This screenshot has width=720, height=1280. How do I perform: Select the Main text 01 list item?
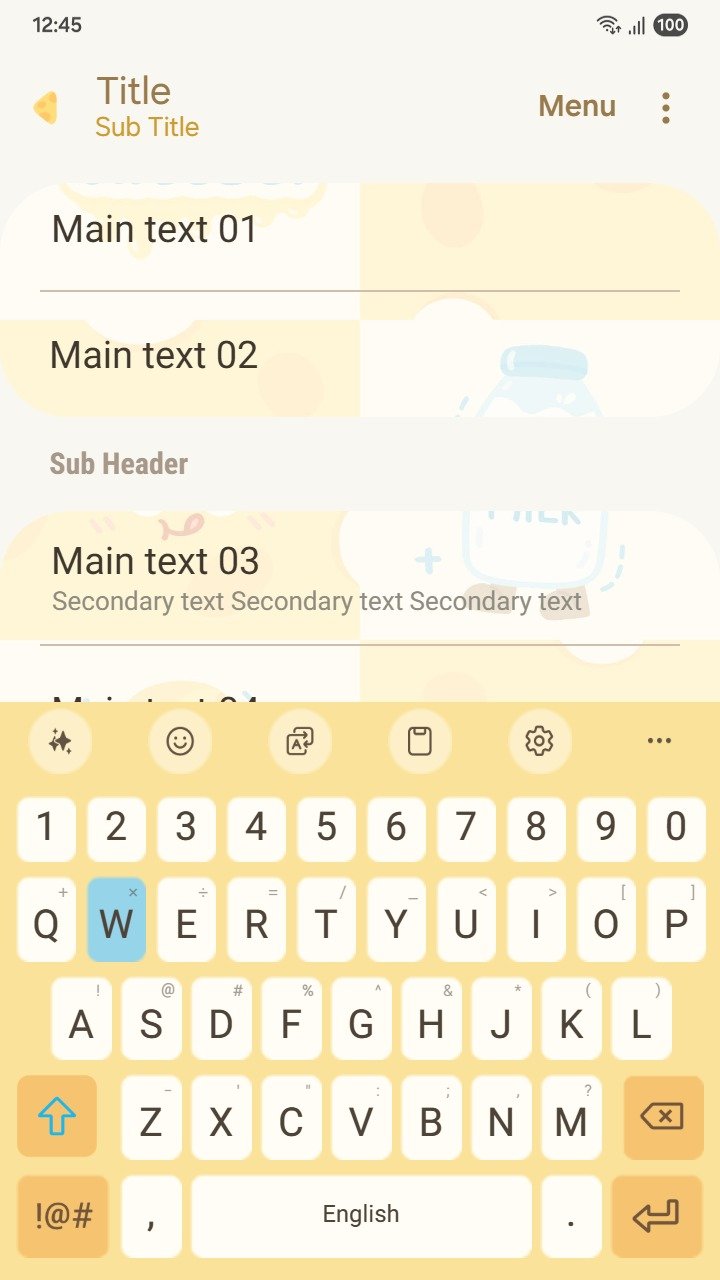tap(154, 229)
